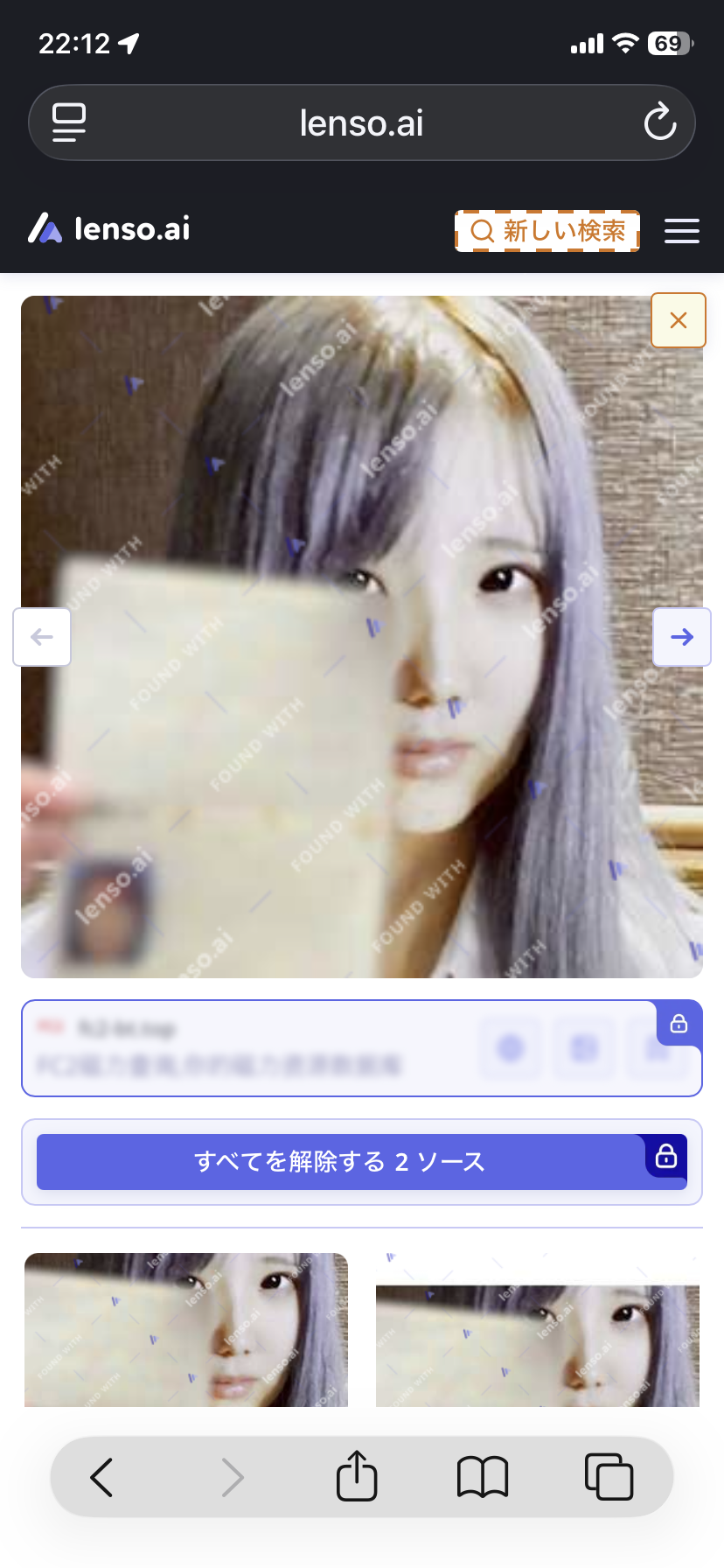724x1568 pixels.
Task: Go back in Safari toolbar
Action: (101, 1477)
